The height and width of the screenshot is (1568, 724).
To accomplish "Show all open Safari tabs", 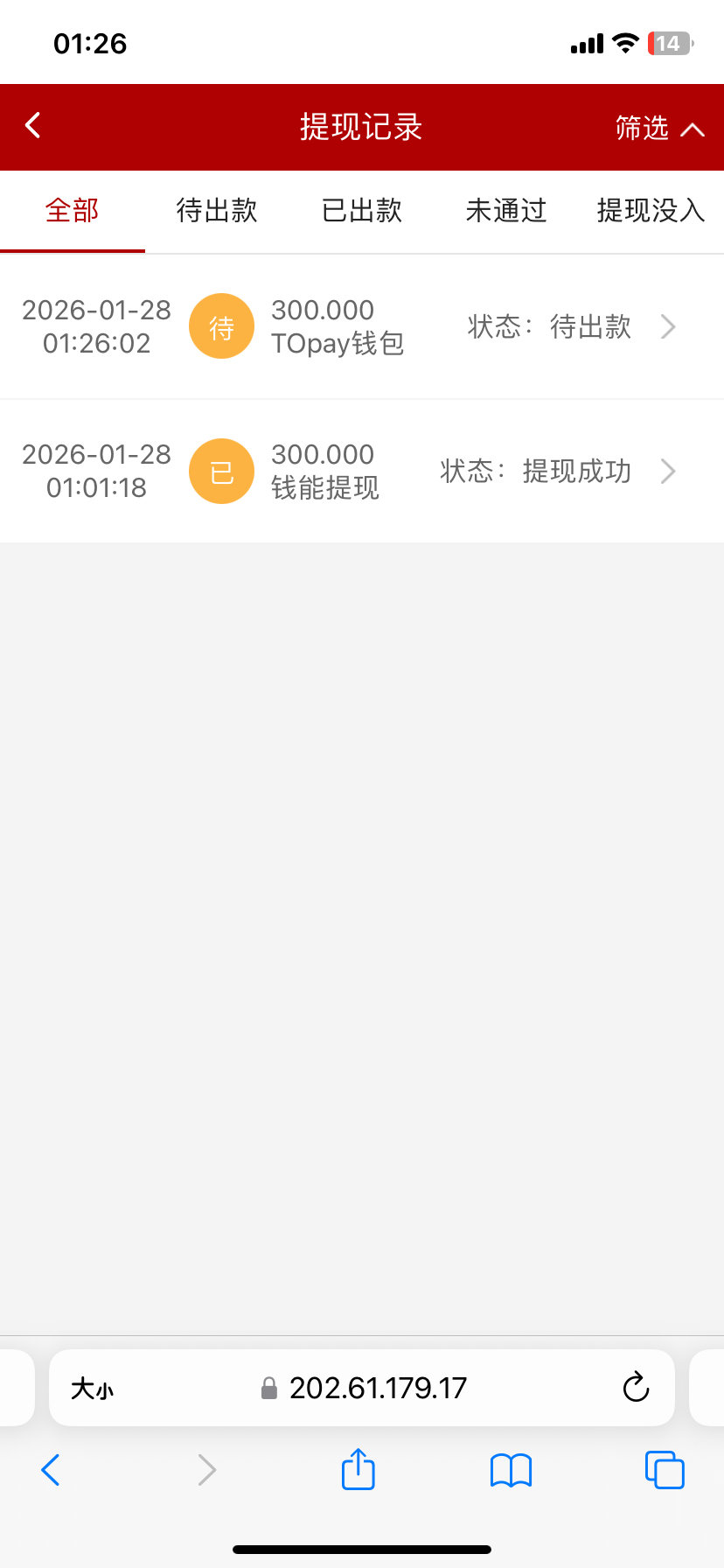I will click(665, 1470).
